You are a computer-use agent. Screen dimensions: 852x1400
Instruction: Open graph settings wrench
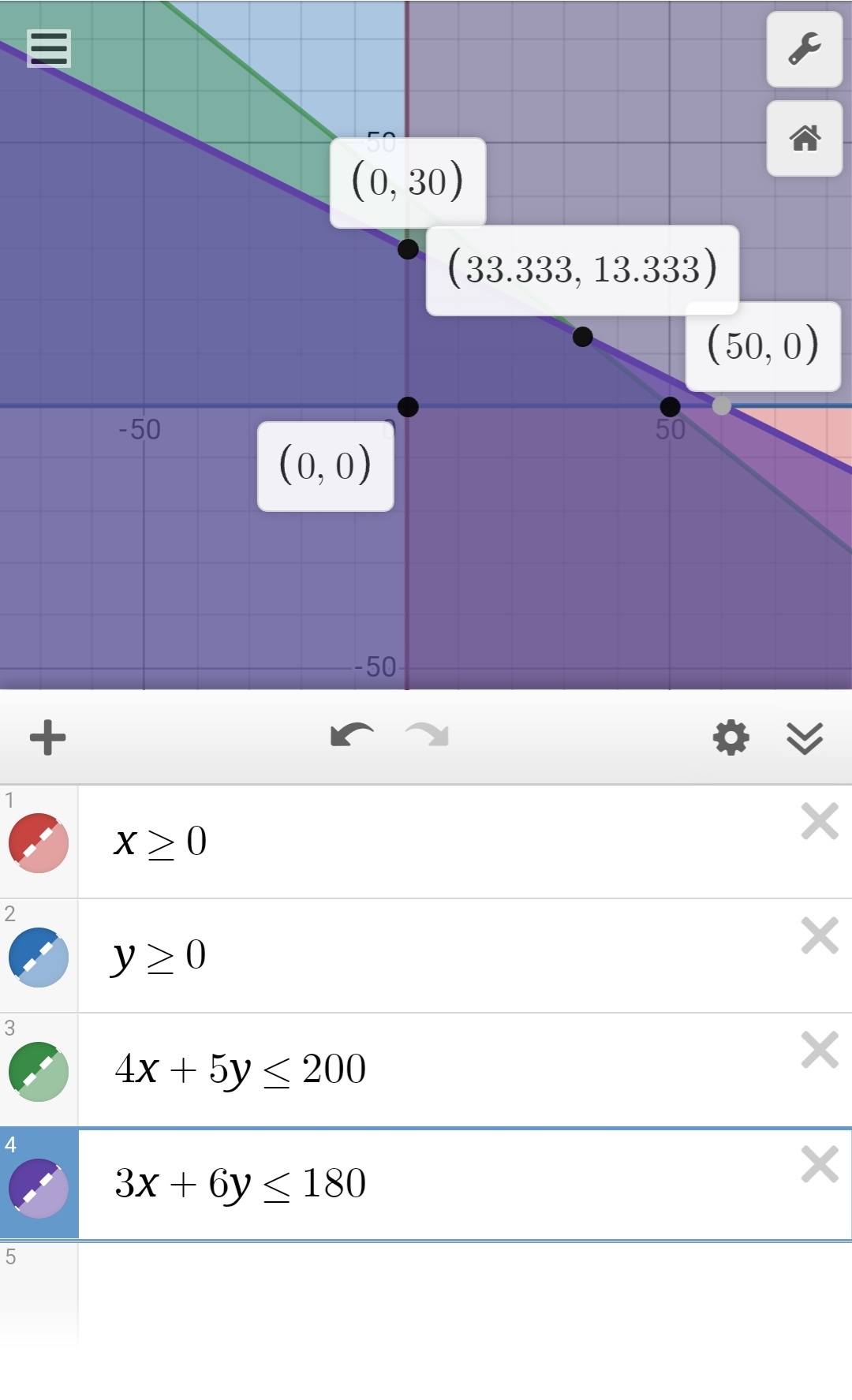coord(805,49)
